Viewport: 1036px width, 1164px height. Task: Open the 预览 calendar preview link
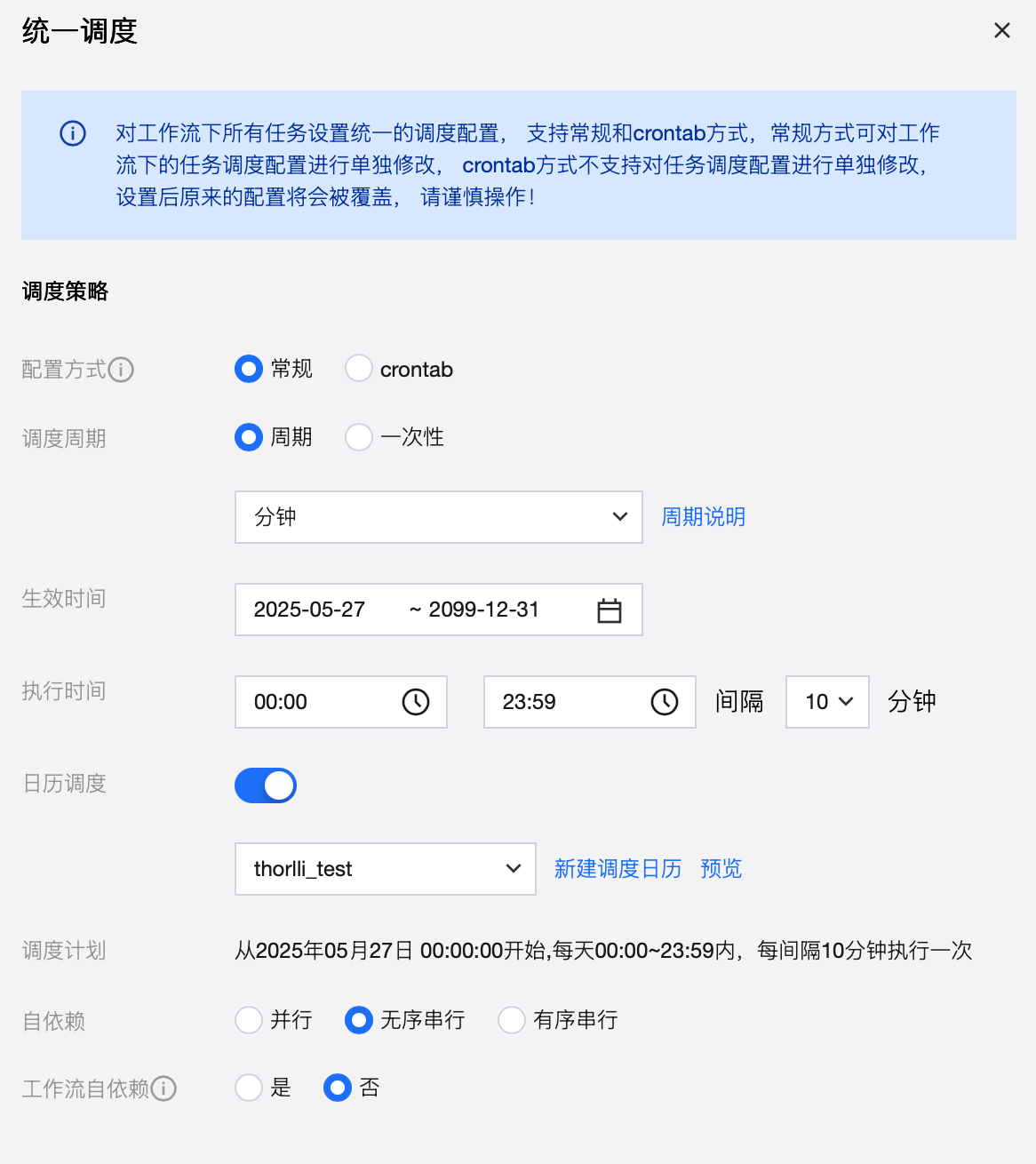click(721, 869)
